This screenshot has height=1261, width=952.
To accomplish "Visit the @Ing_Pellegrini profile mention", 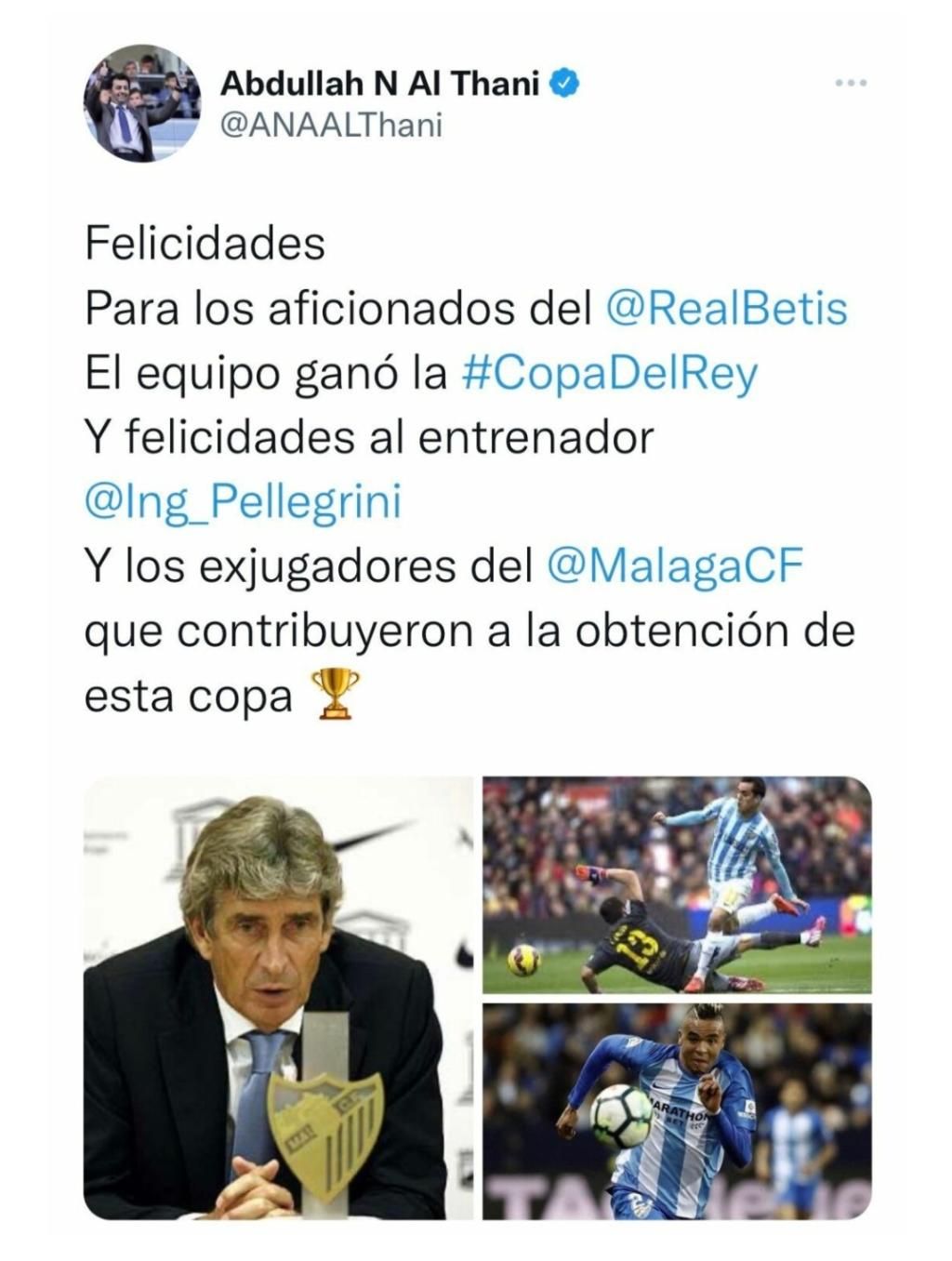I will (243, 501).
